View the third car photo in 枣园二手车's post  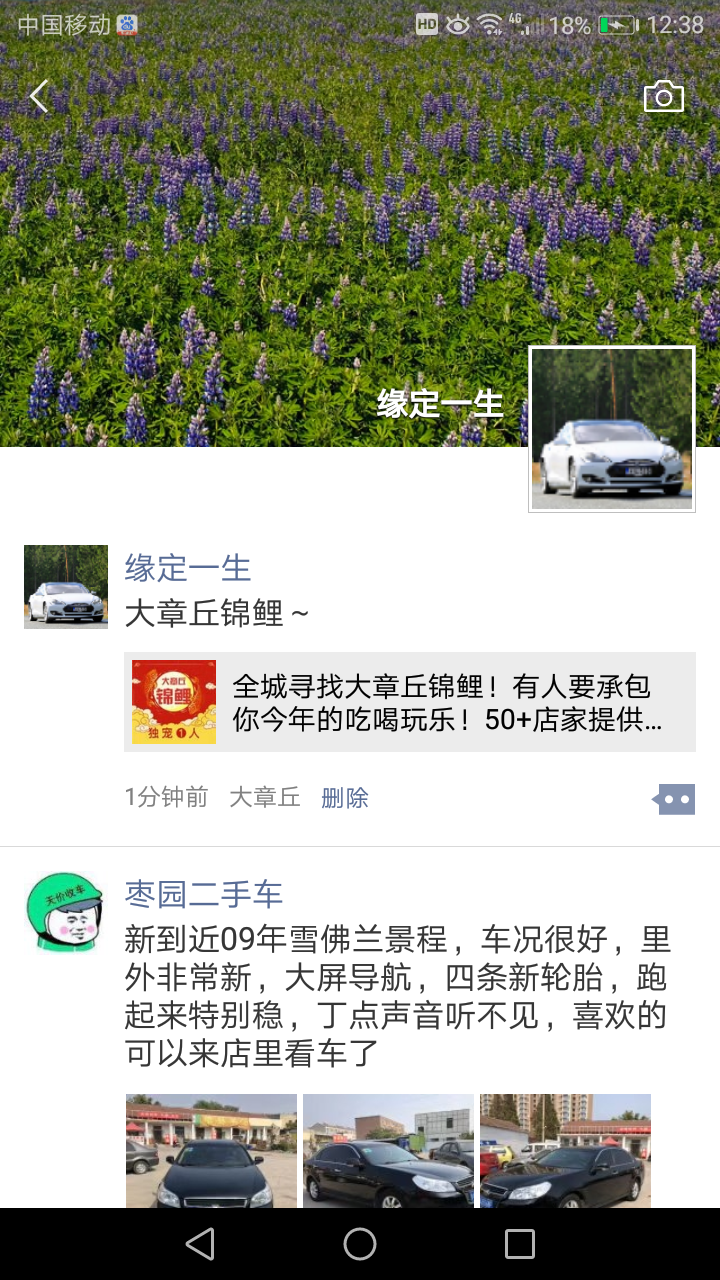pos(565,1150)
